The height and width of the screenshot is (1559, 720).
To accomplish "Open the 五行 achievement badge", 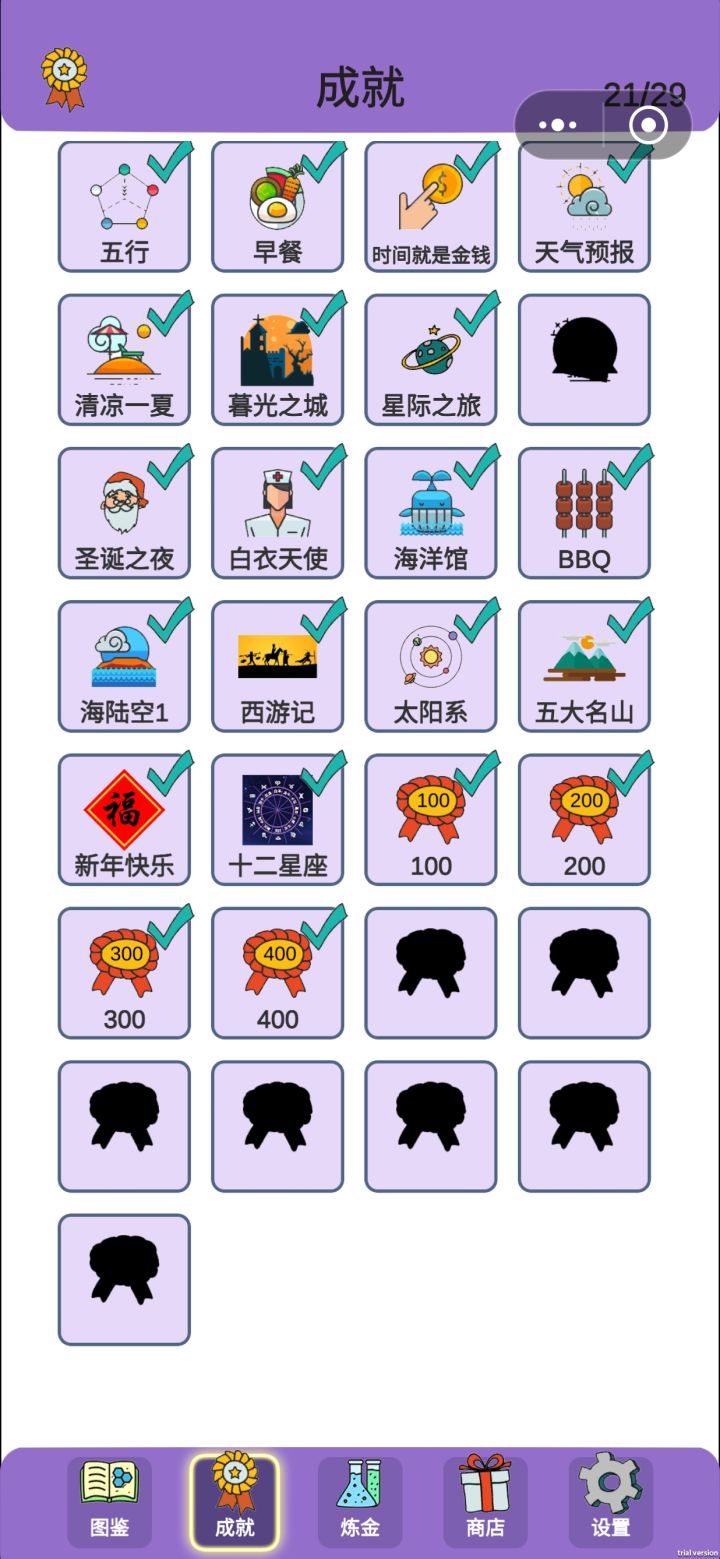I will [x=124, y=205].
